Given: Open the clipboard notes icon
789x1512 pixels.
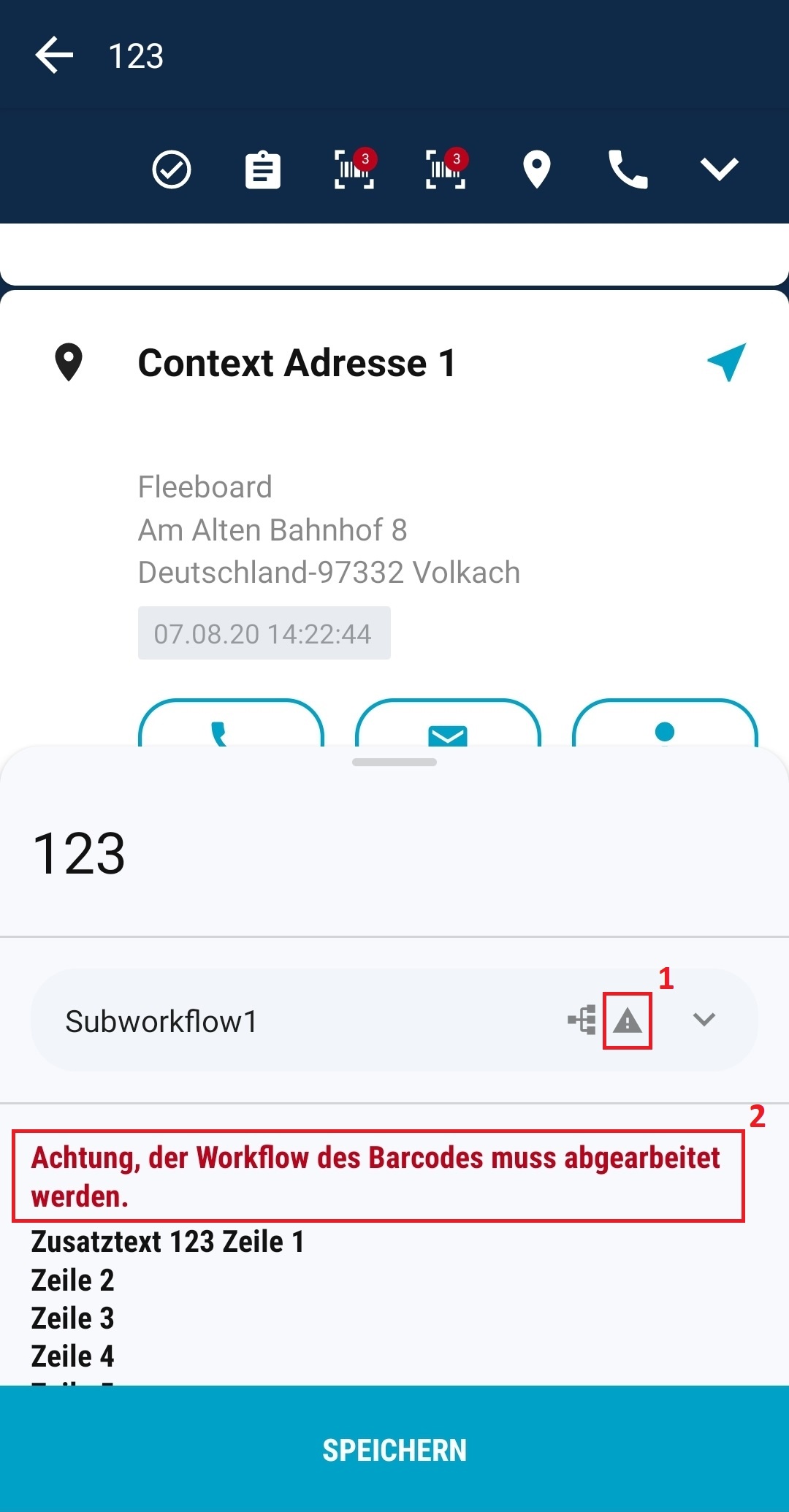Looking at the screenshot, I should tap(263, 170).
